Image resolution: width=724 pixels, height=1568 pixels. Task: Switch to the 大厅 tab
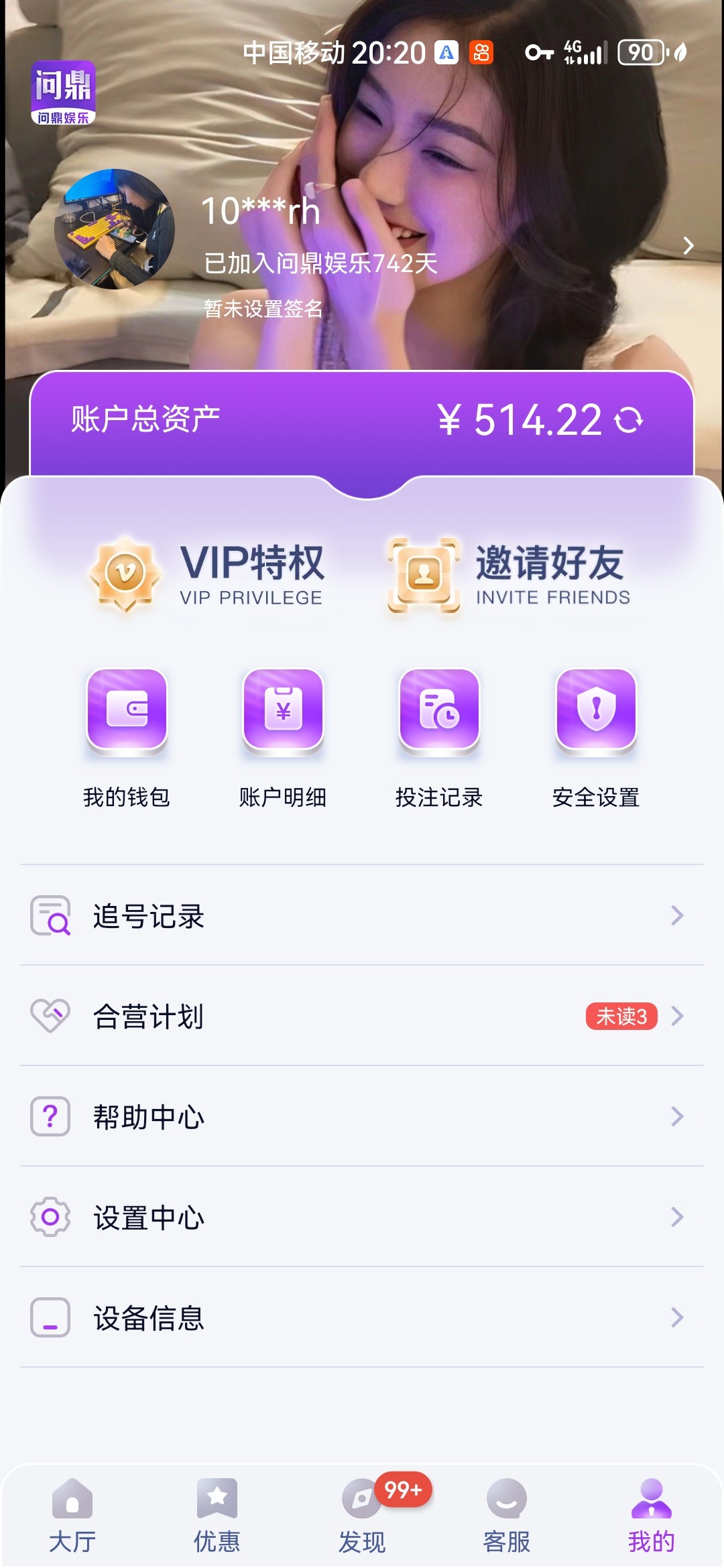click(72, 1516)
